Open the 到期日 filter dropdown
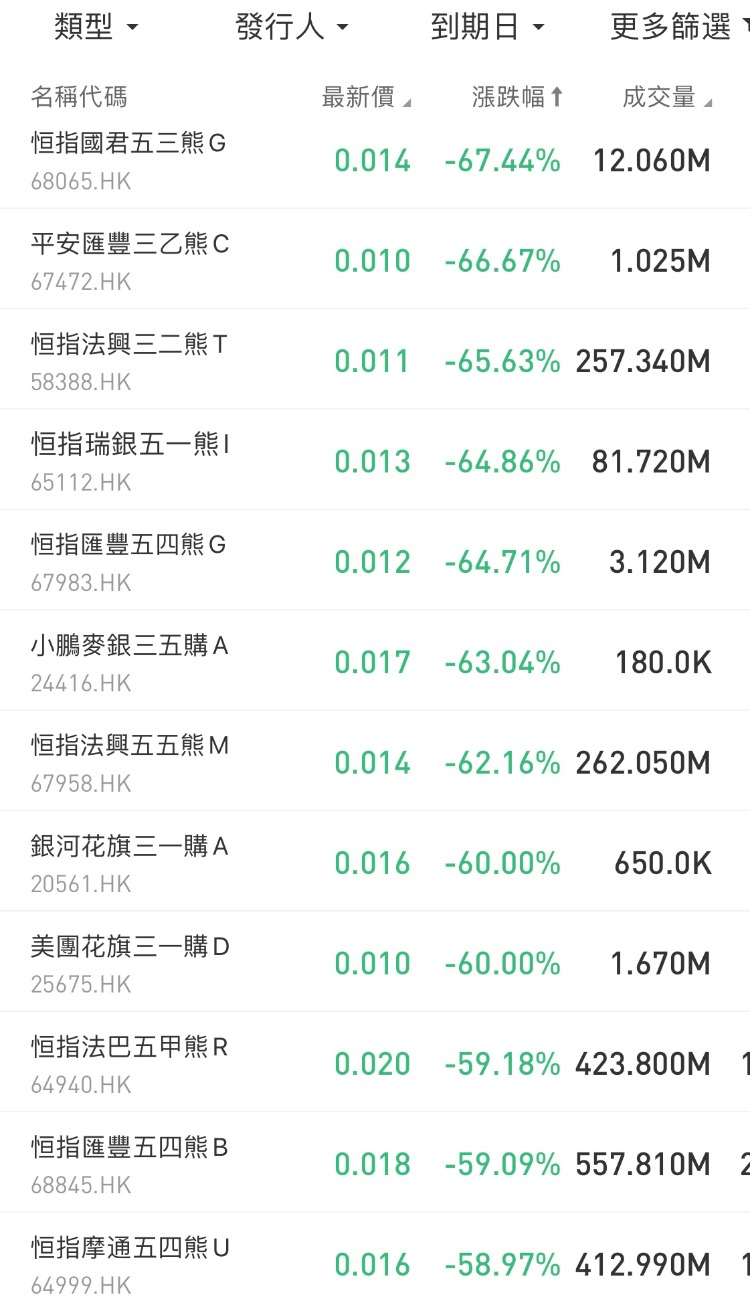The image size is (750, 1299). (x=487, y=28)
